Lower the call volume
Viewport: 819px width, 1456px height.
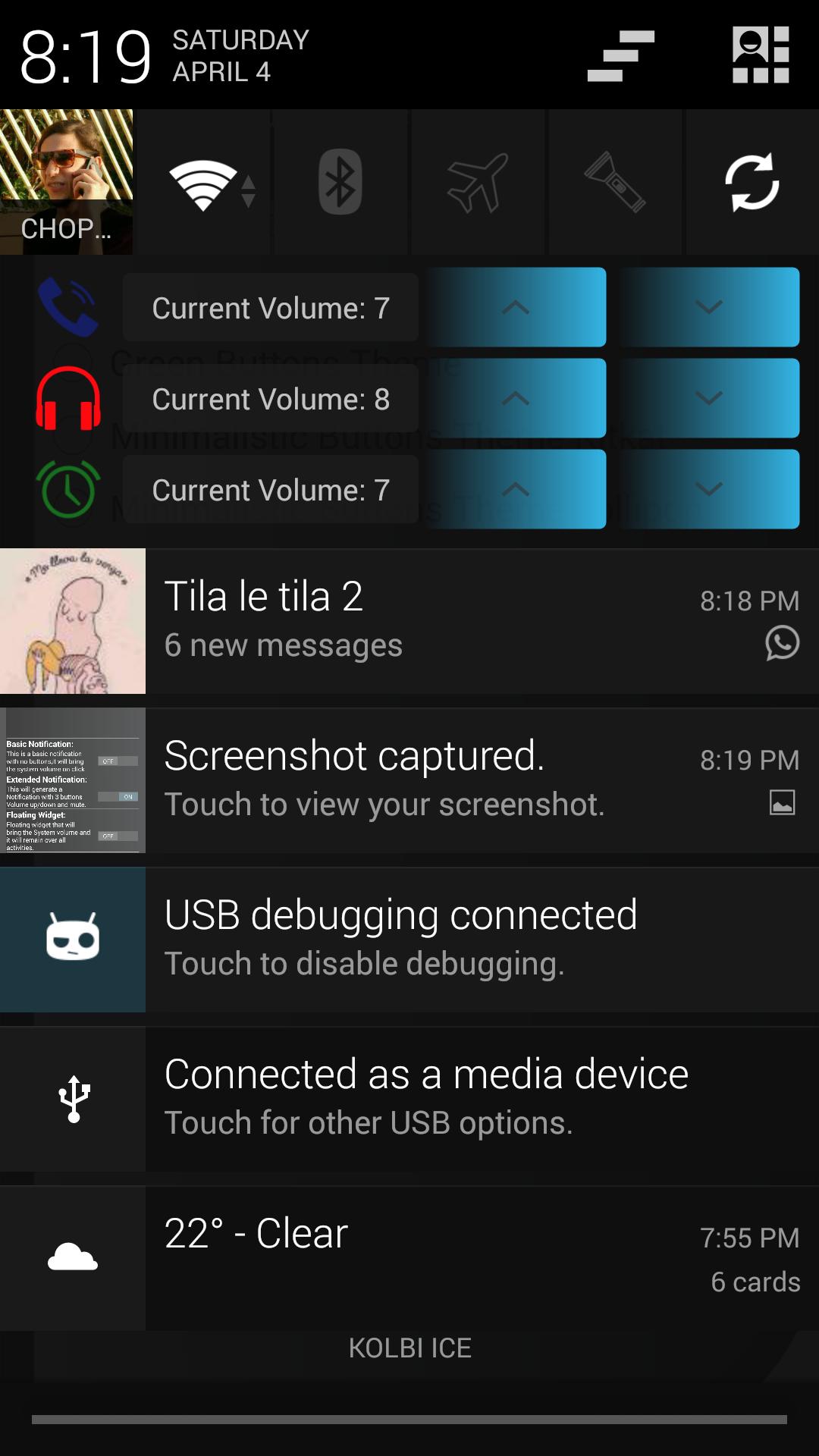coord(708,307)
